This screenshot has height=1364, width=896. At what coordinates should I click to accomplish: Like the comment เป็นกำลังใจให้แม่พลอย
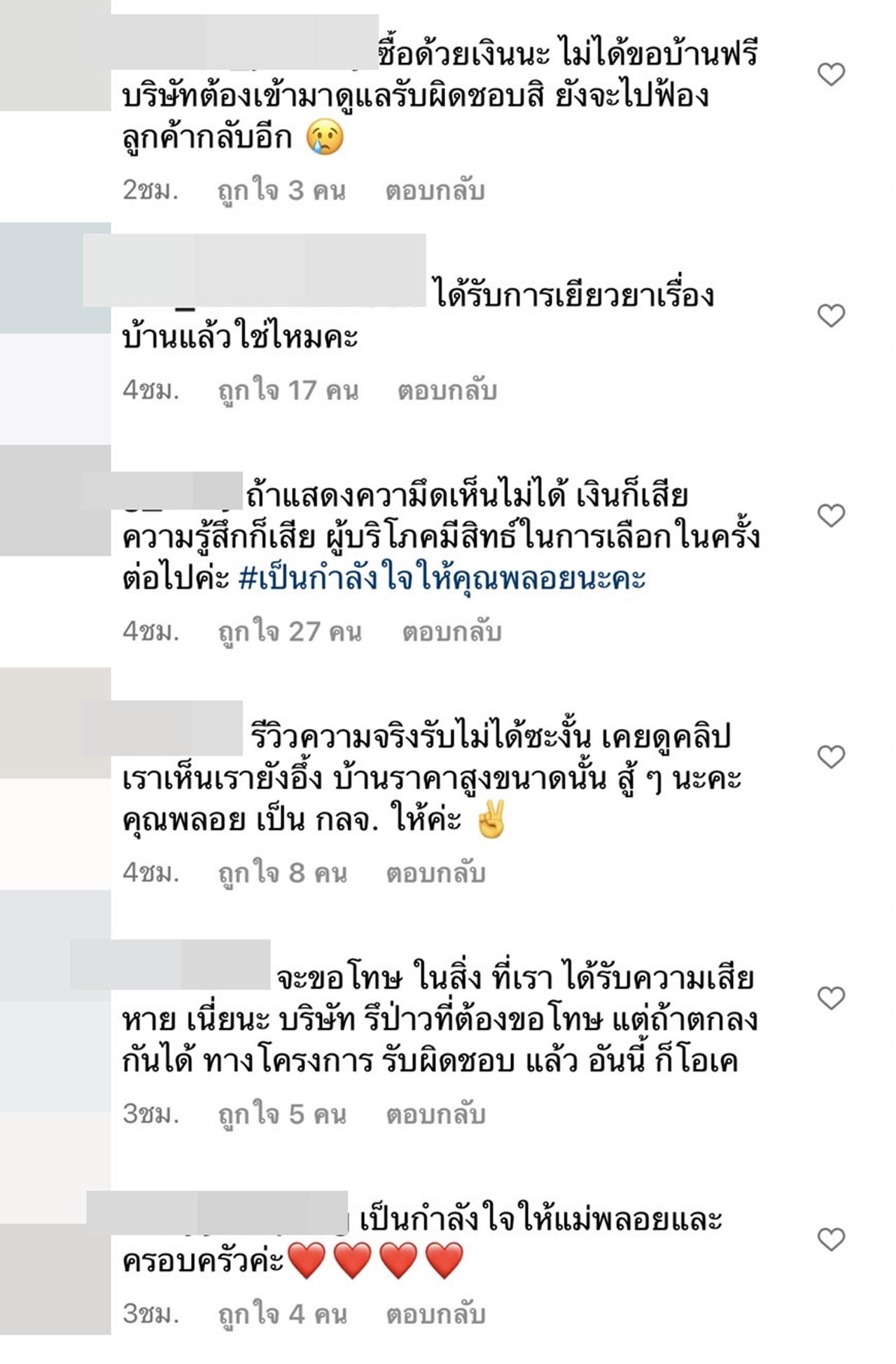831,1239
